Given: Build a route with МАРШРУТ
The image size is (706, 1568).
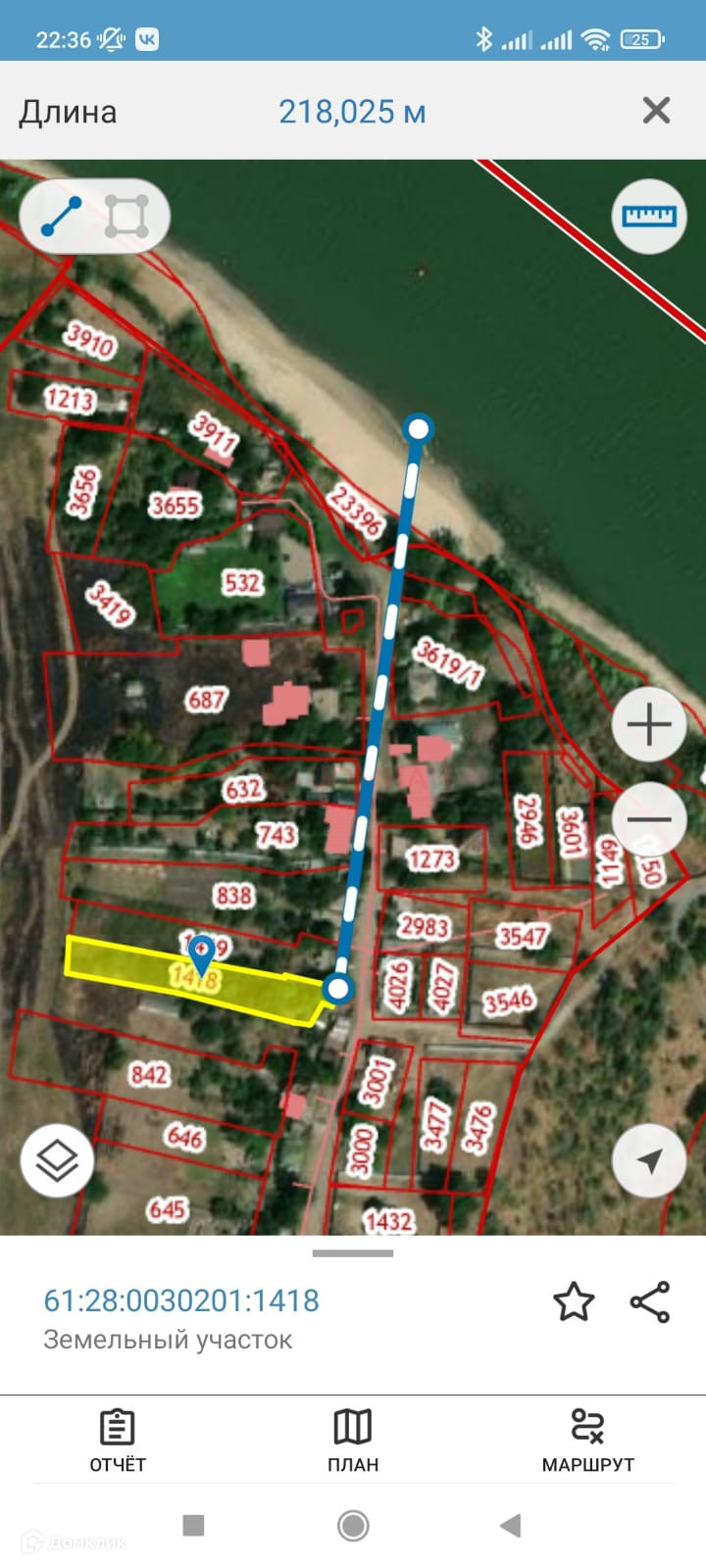Looking at the screenshot, I should (x=587, y=1441).
